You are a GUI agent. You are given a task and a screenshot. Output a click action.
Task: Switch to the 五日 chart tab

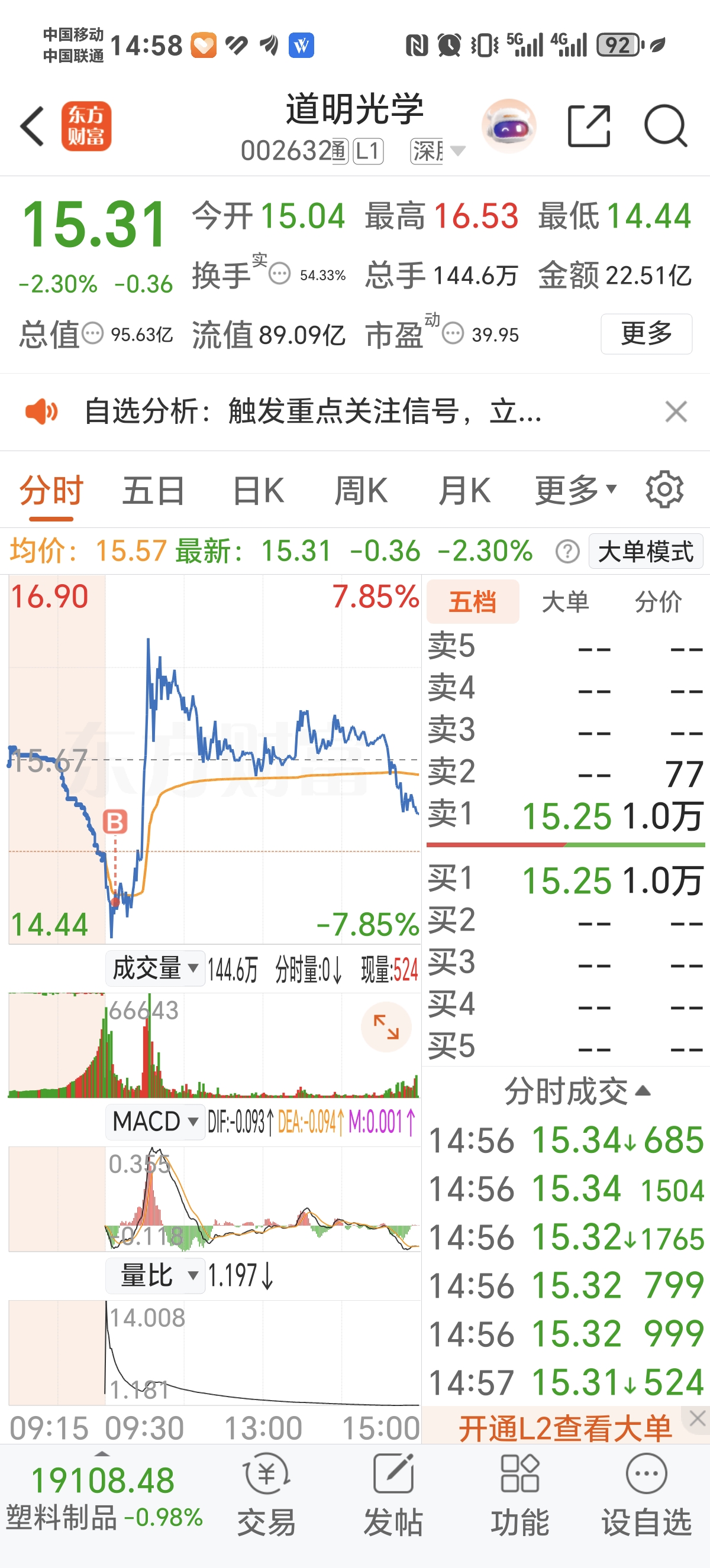coord(153,491)
